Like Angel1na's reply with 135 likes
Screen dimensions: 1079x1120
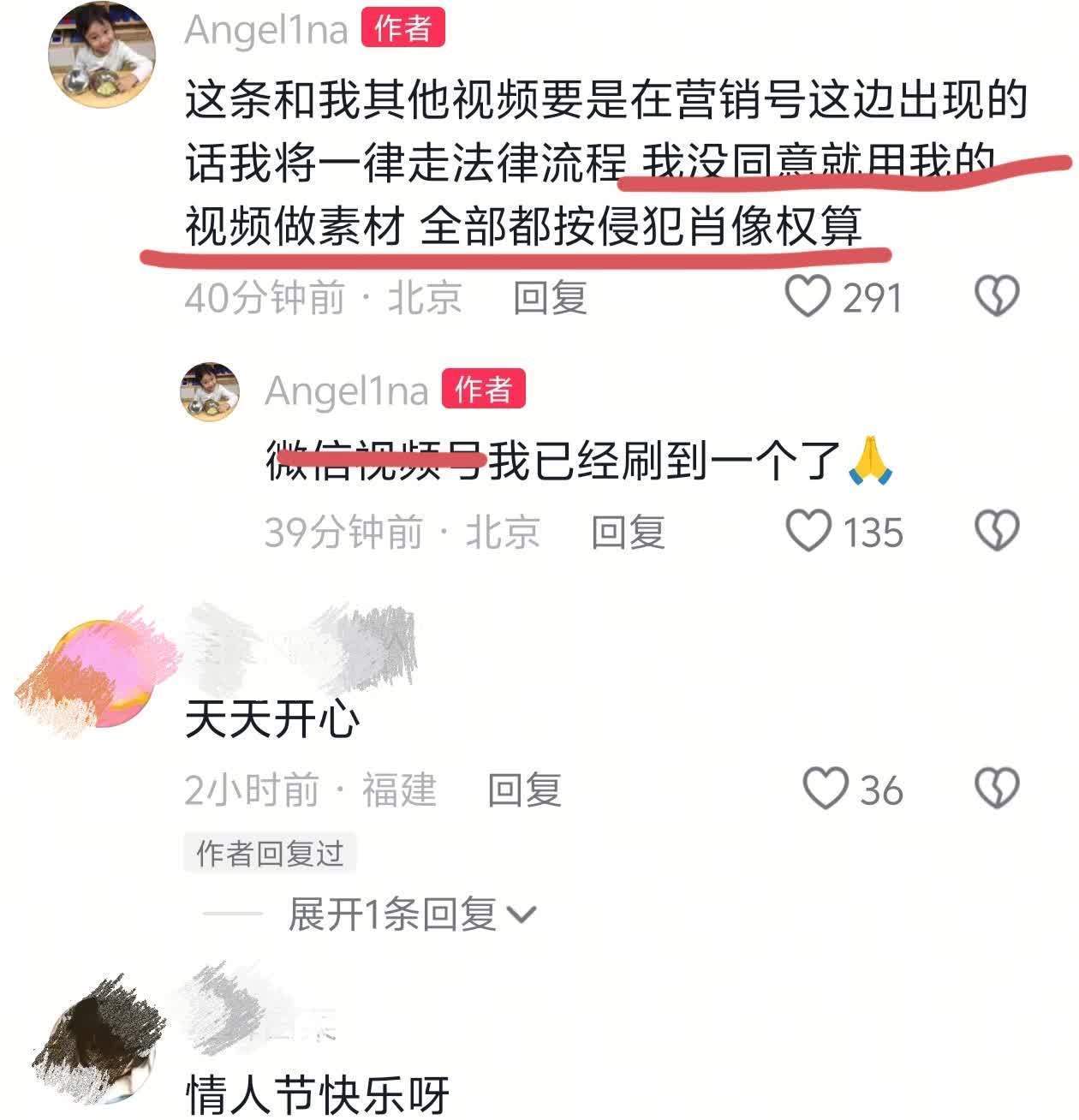808,532
